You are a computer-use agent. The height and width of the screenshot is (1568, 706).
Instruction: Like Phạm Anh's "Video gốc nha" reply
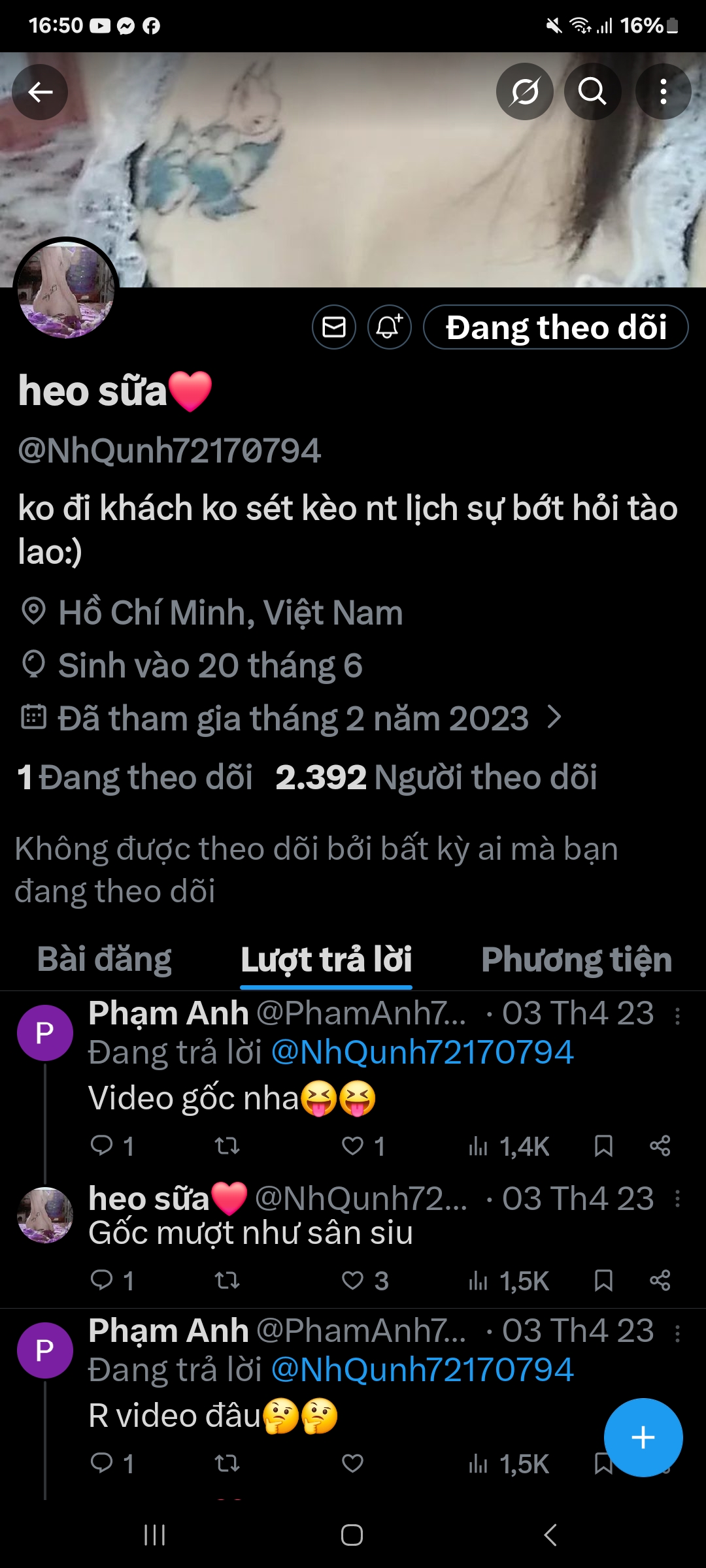click(353, 1146)
